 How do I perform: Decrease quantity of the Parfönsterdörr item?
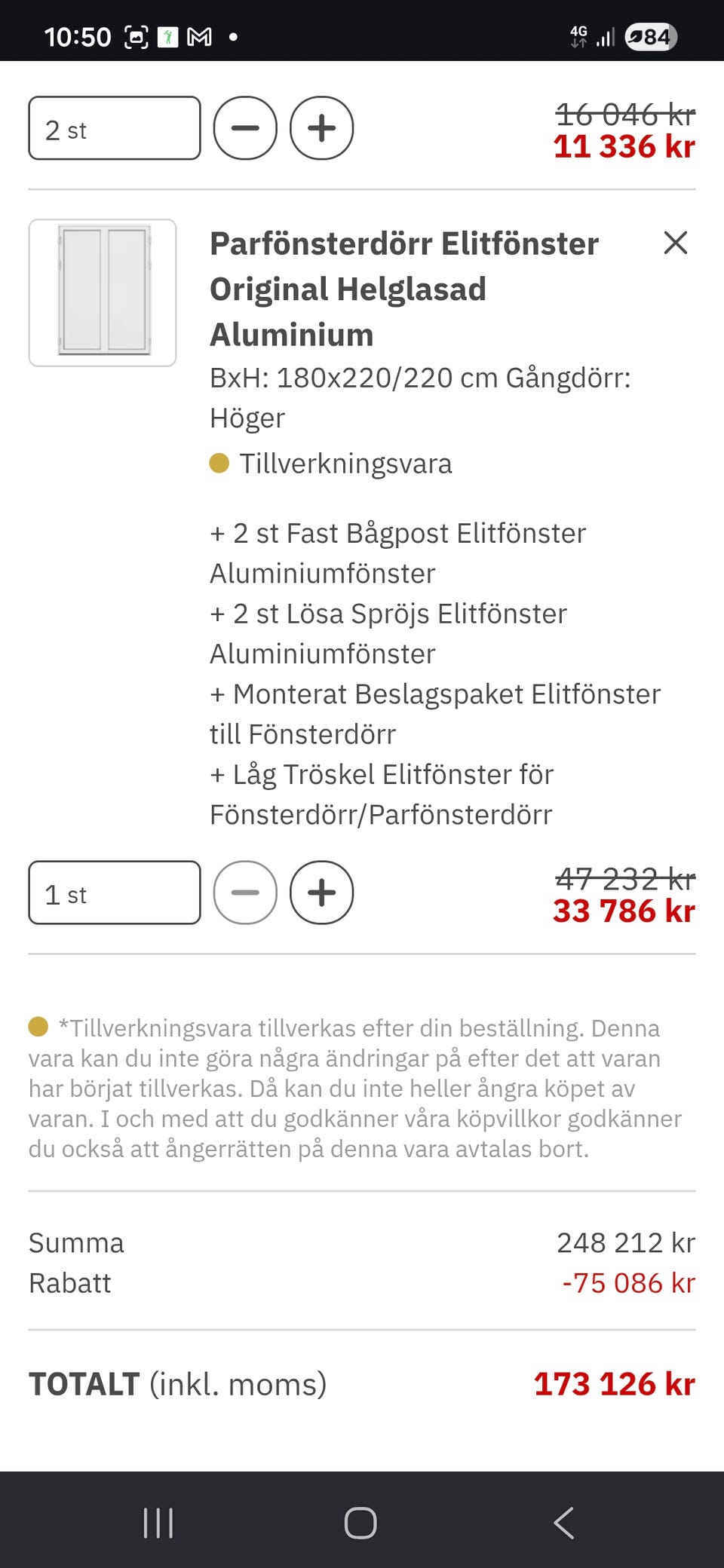(x=246, y=893)
